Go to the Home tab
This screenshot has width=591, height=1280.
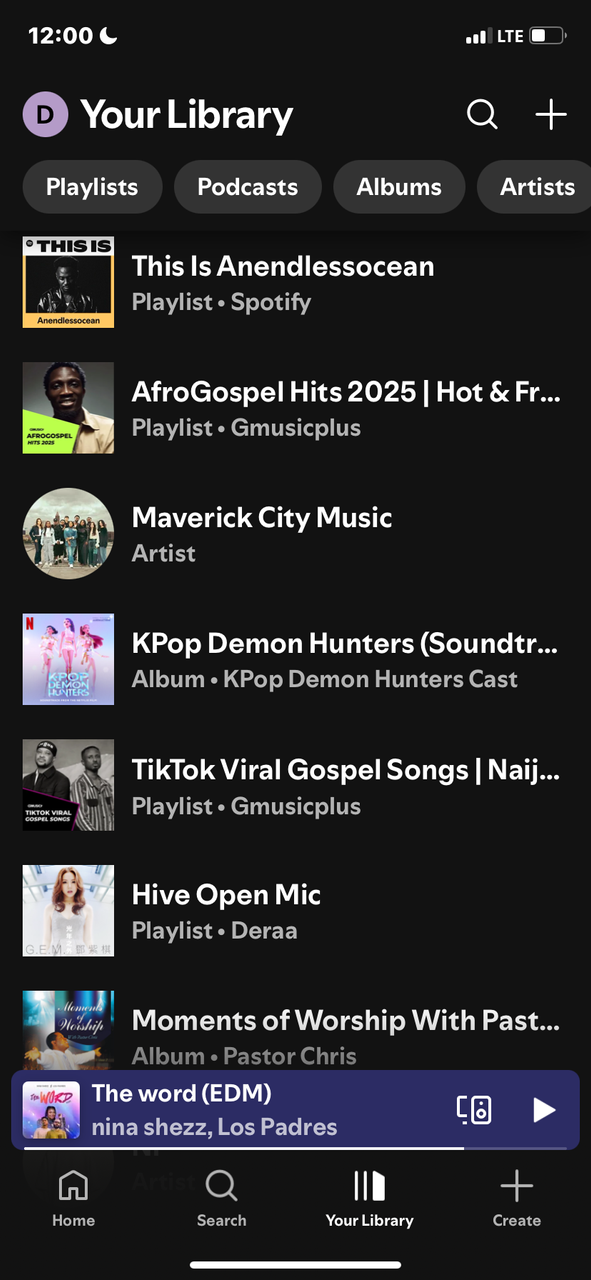coord(74,1198)
